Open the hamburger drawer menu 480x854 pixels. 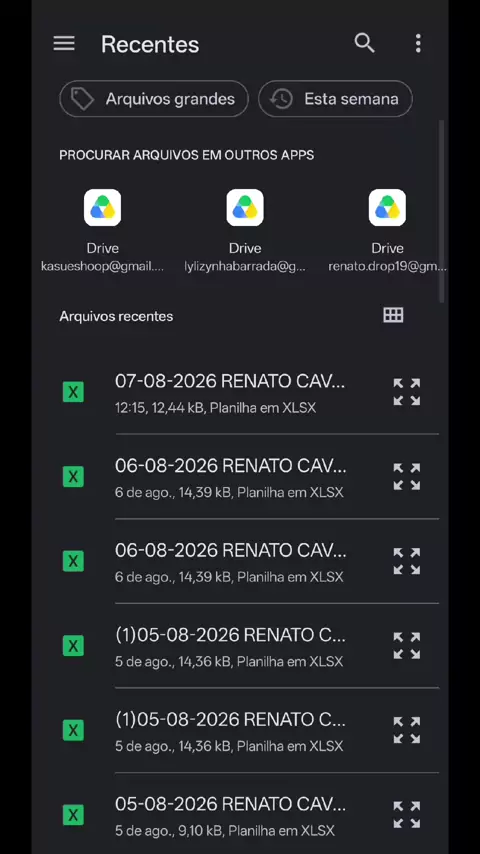pyautogui.click(x=64, y=44)
